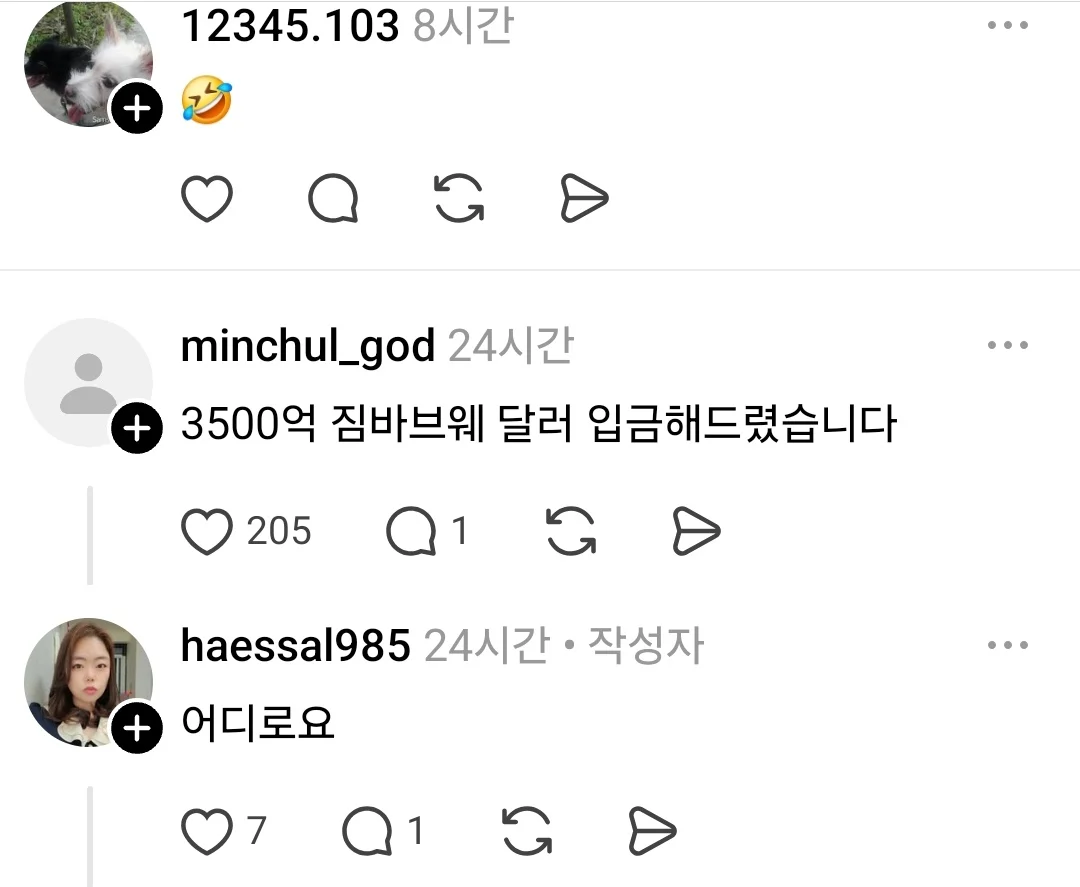
Task: Like minchul_god's comment
Action: pyautogui.click(x=207, y=531)
